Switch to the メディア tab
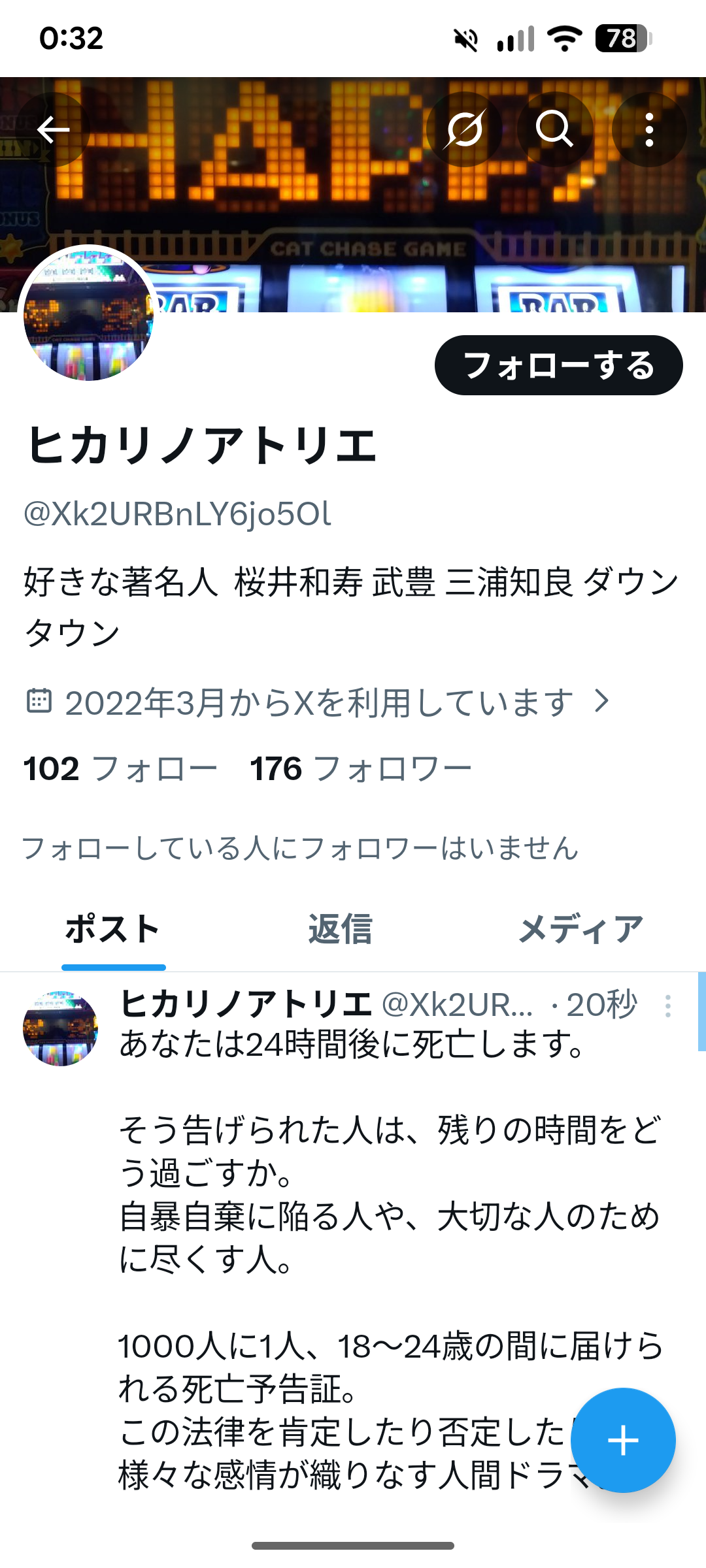Screen dimensions: 706x1568 580,929
